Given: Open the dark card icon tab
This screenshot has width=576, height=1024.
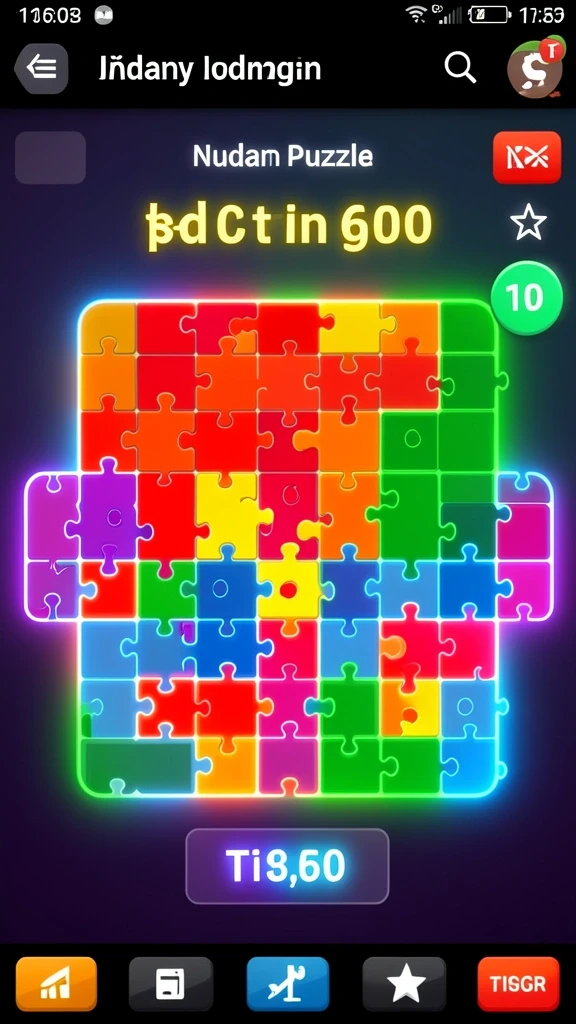Looking at the screenshot, I should tap(171, 984).
